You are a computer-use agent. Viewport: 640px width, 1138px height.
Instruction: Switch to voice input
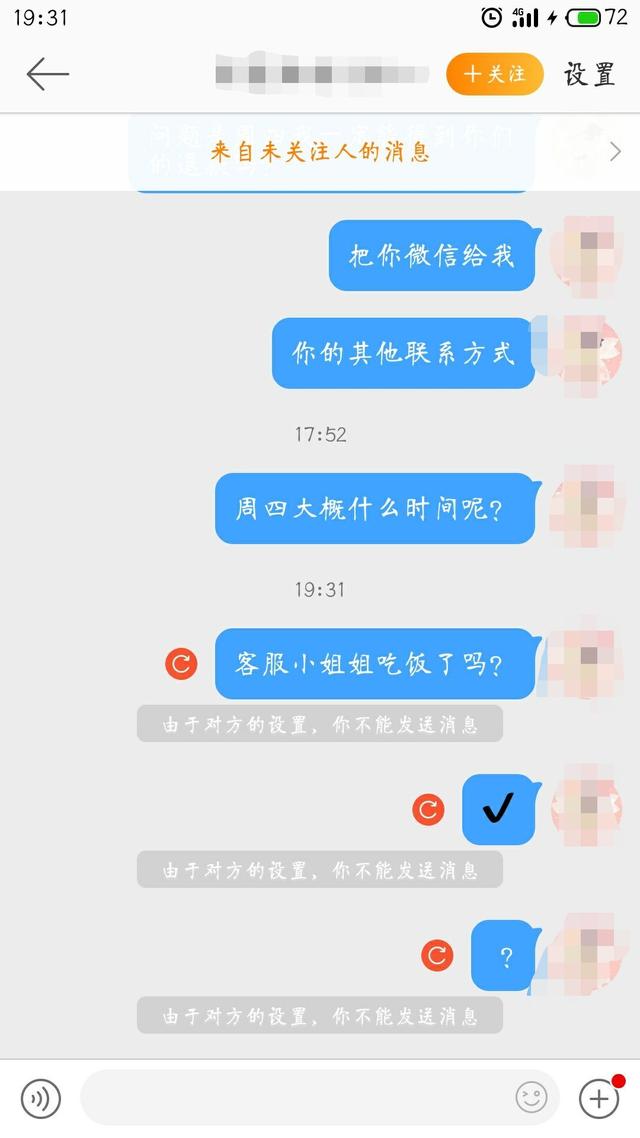click(x=41, y=1098)
